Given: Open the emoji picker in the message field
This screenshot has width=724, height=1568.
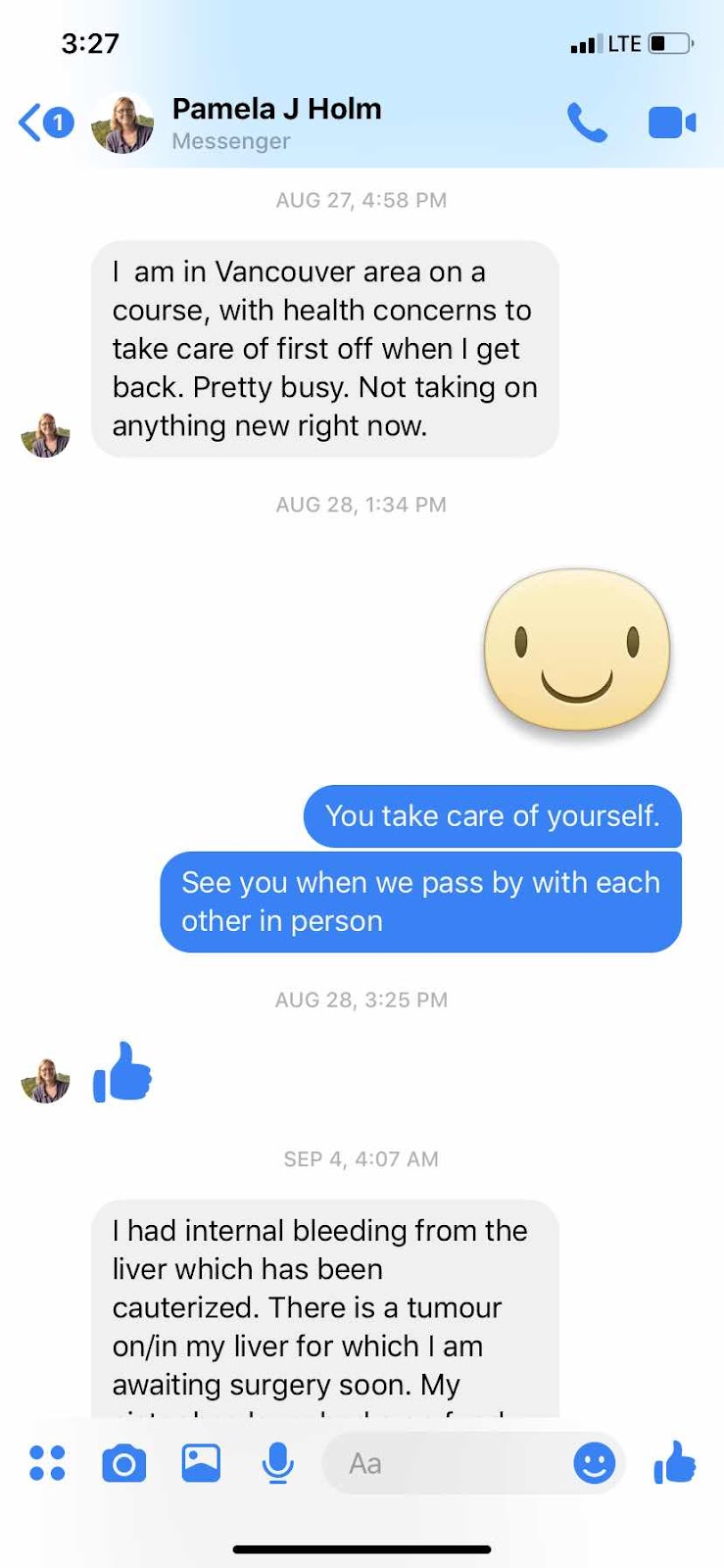Looking at the screenshot, I should tap(594, 1463).
